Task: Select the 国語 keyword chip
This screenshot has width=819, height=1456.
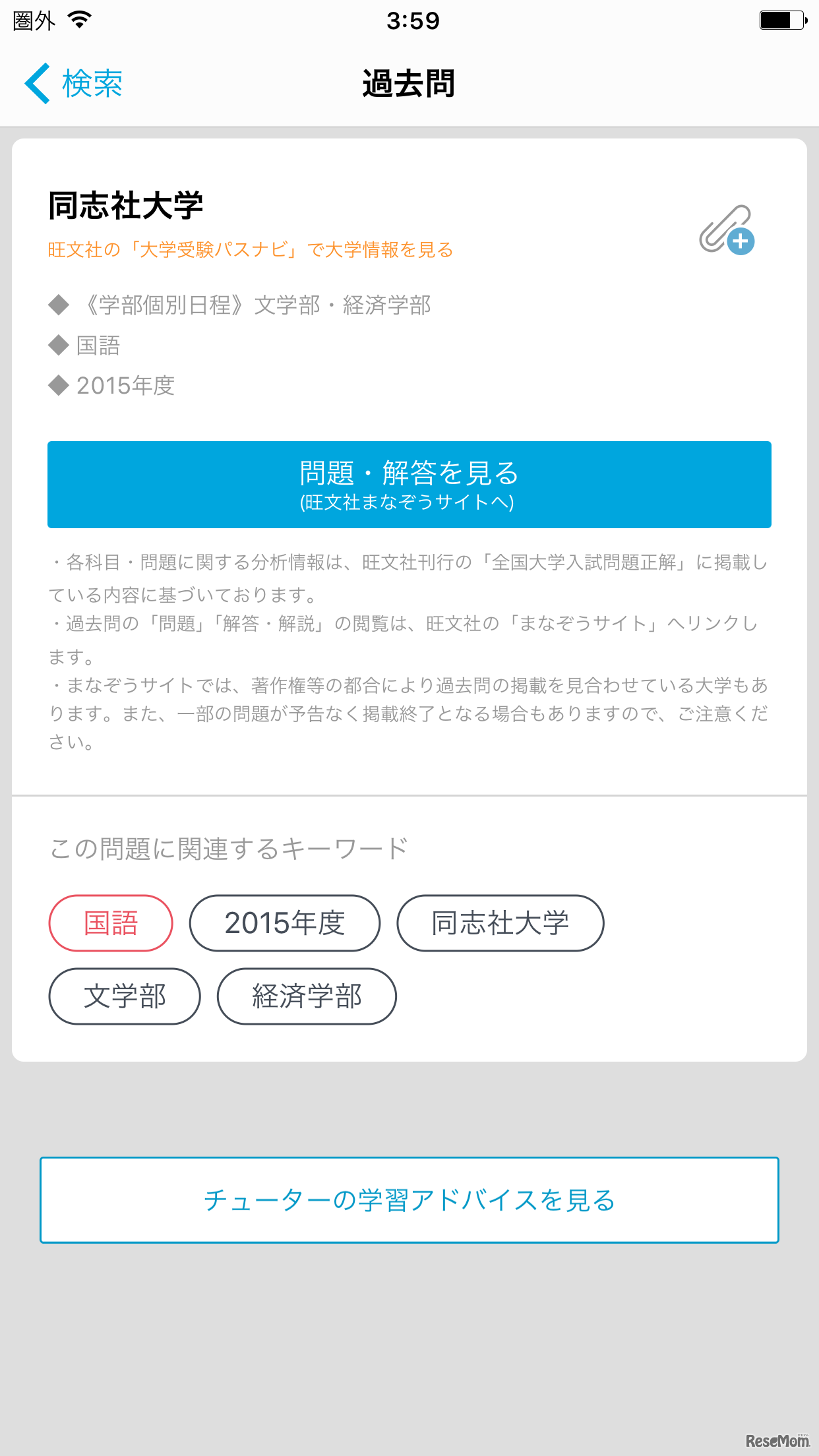Action: coord(111,923)
